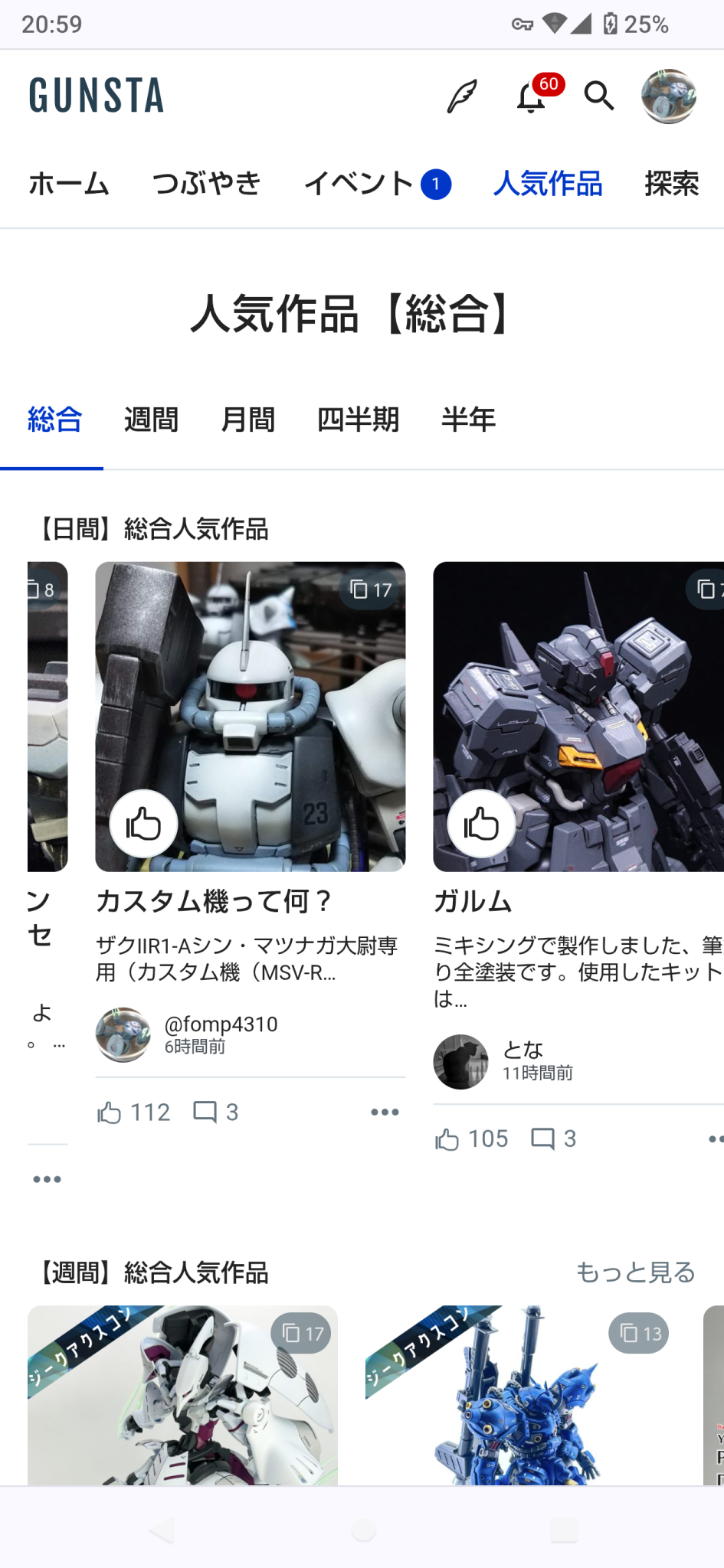724x1568 pixels.
Task: Select the 週間 ranking tab
Action: 151,420
